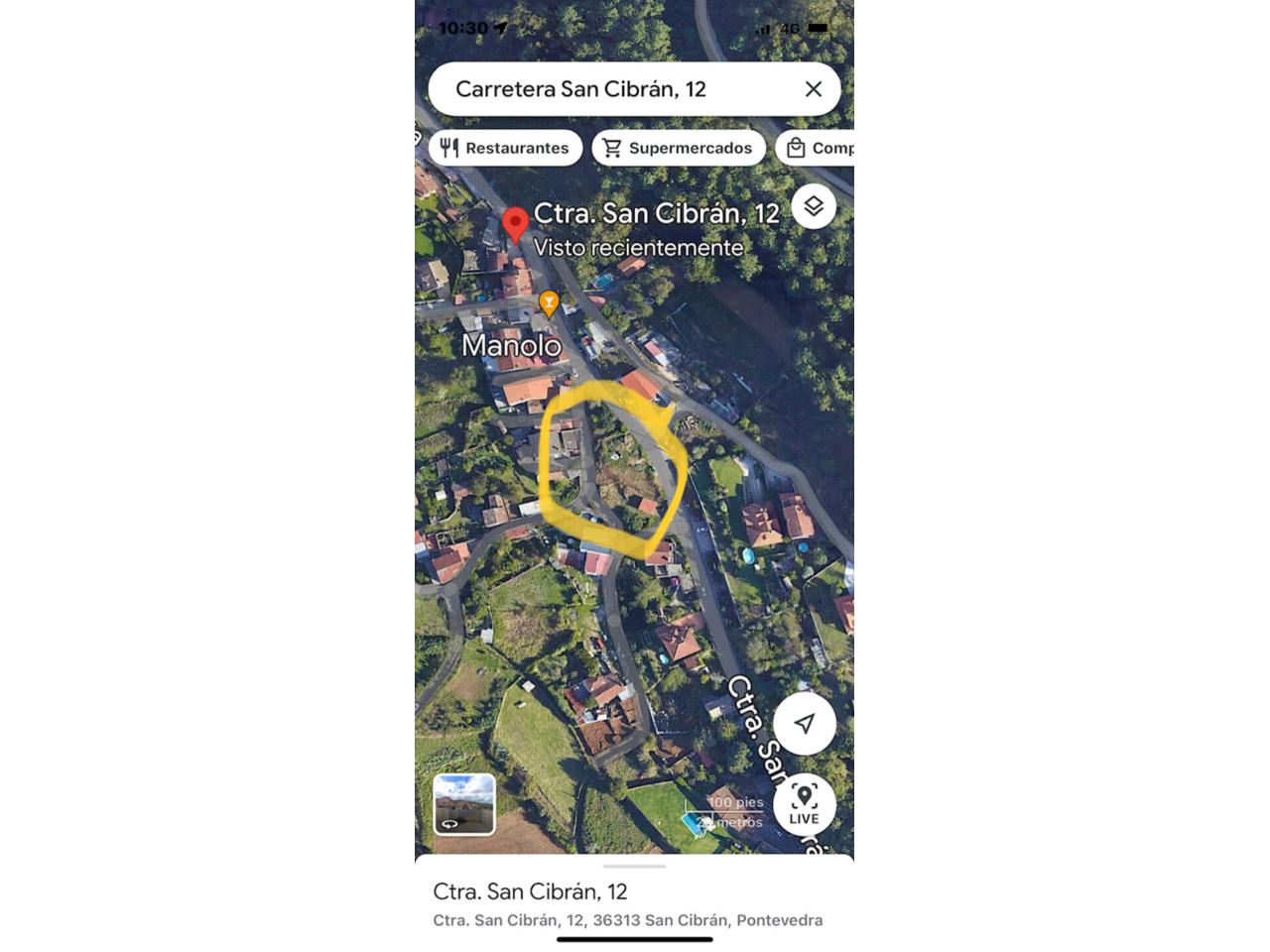
Task: Center map on my location arrow
Action: pos(804,723)
